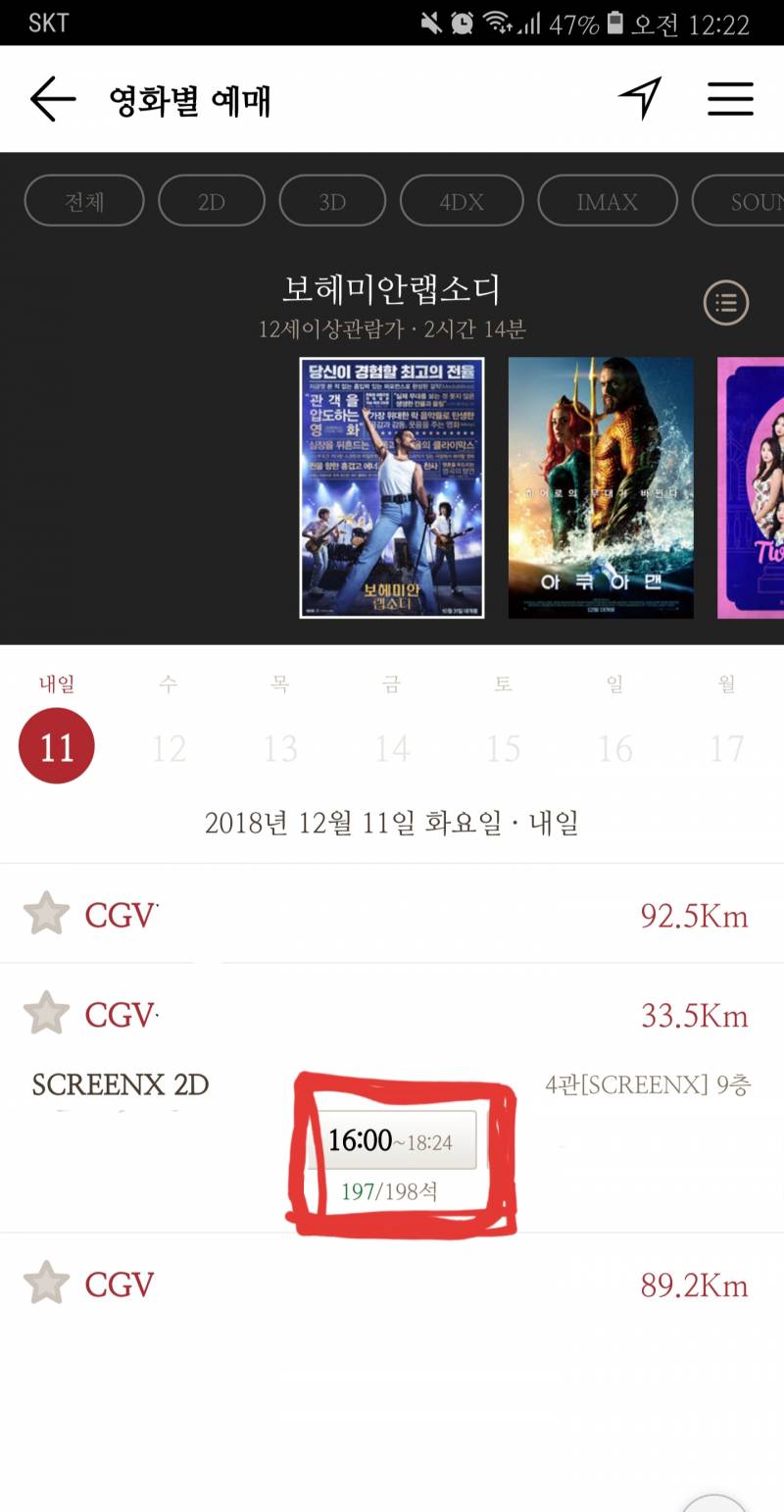Filter by 4DX format
This screenshot has height=1512, width=784.
click(x=462, y=201)
